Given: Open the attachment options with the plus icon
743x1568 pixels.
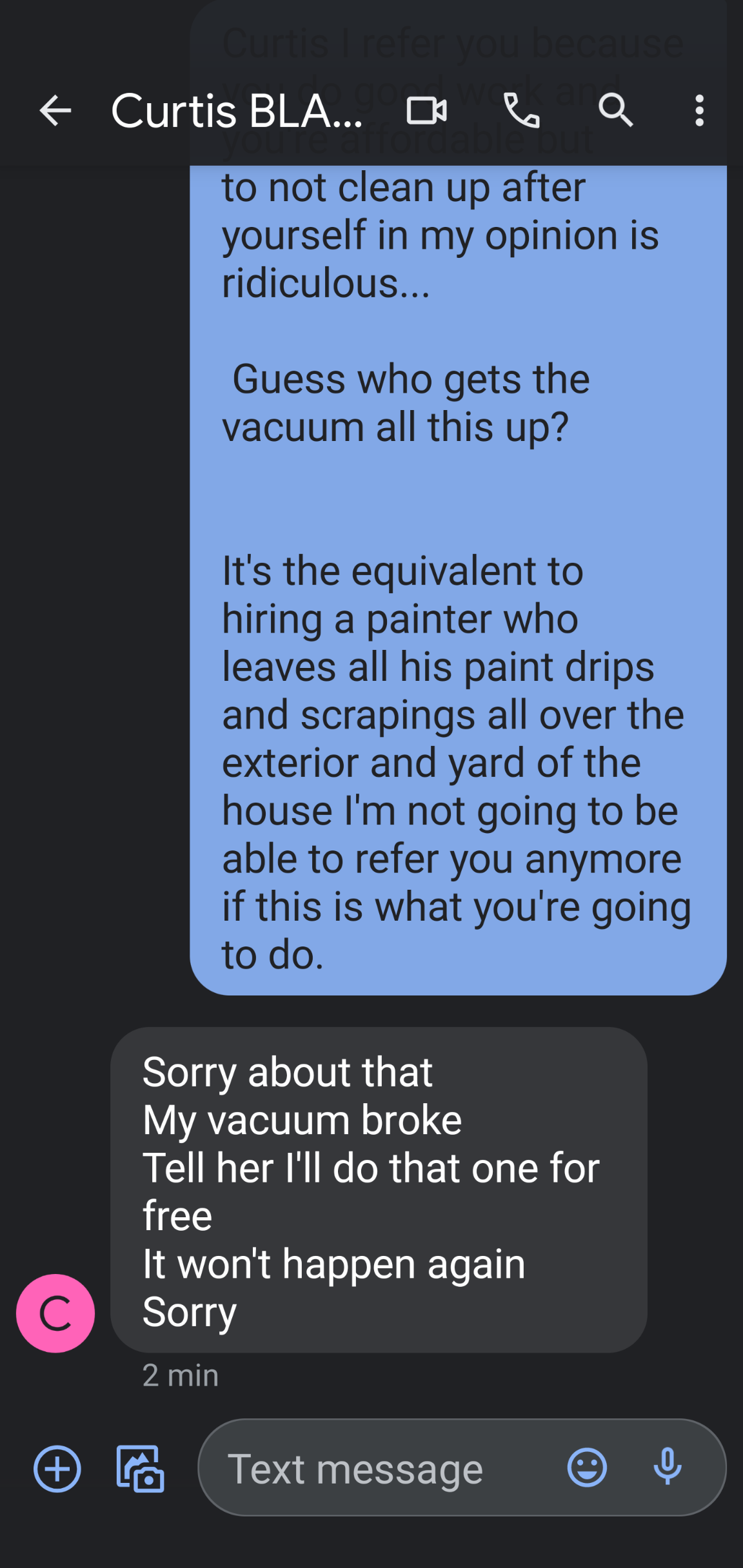Looking at the screenshot, I should [55, 1469].
